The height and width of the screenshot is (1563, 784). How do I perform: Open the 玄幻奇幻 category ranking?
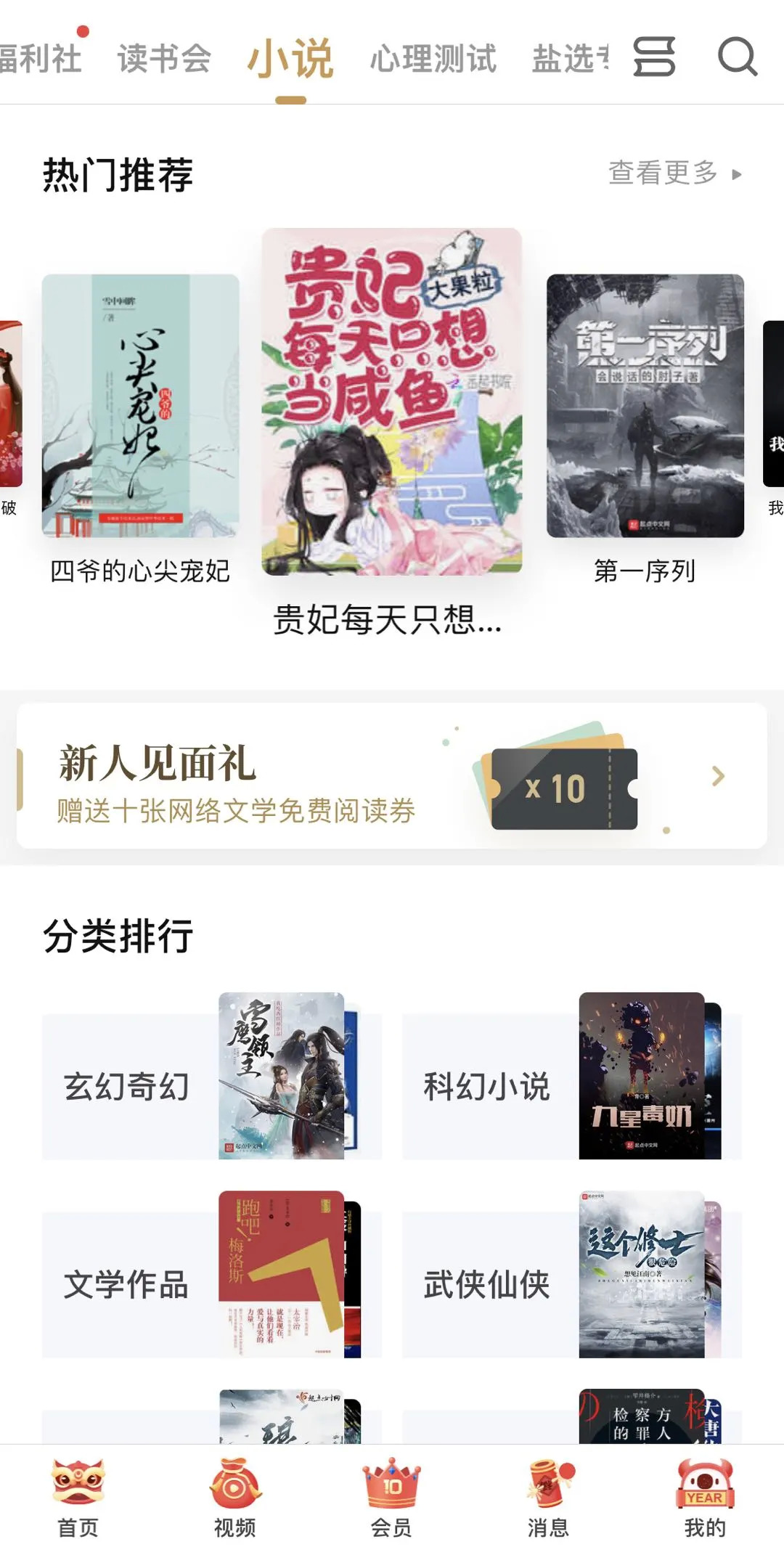[x=212, y=1086]
